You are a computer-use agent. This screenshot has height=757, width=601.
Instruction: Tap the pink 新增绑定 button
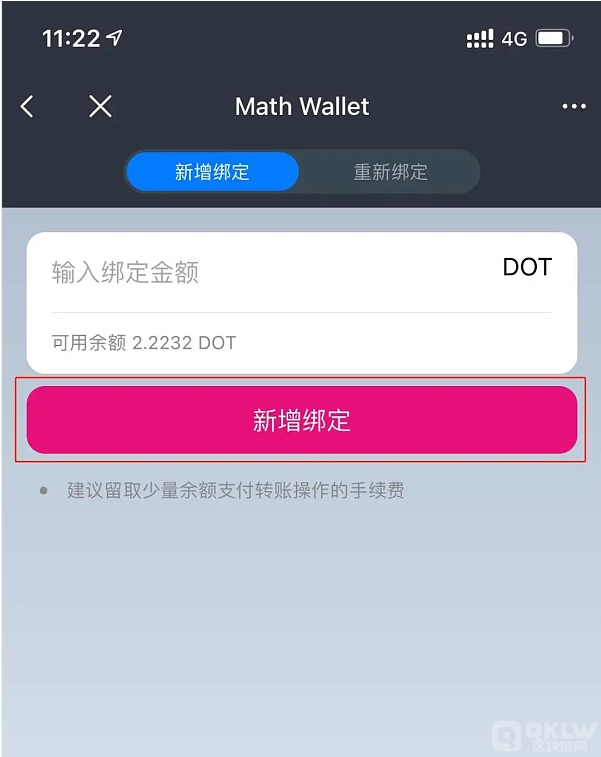302,420
